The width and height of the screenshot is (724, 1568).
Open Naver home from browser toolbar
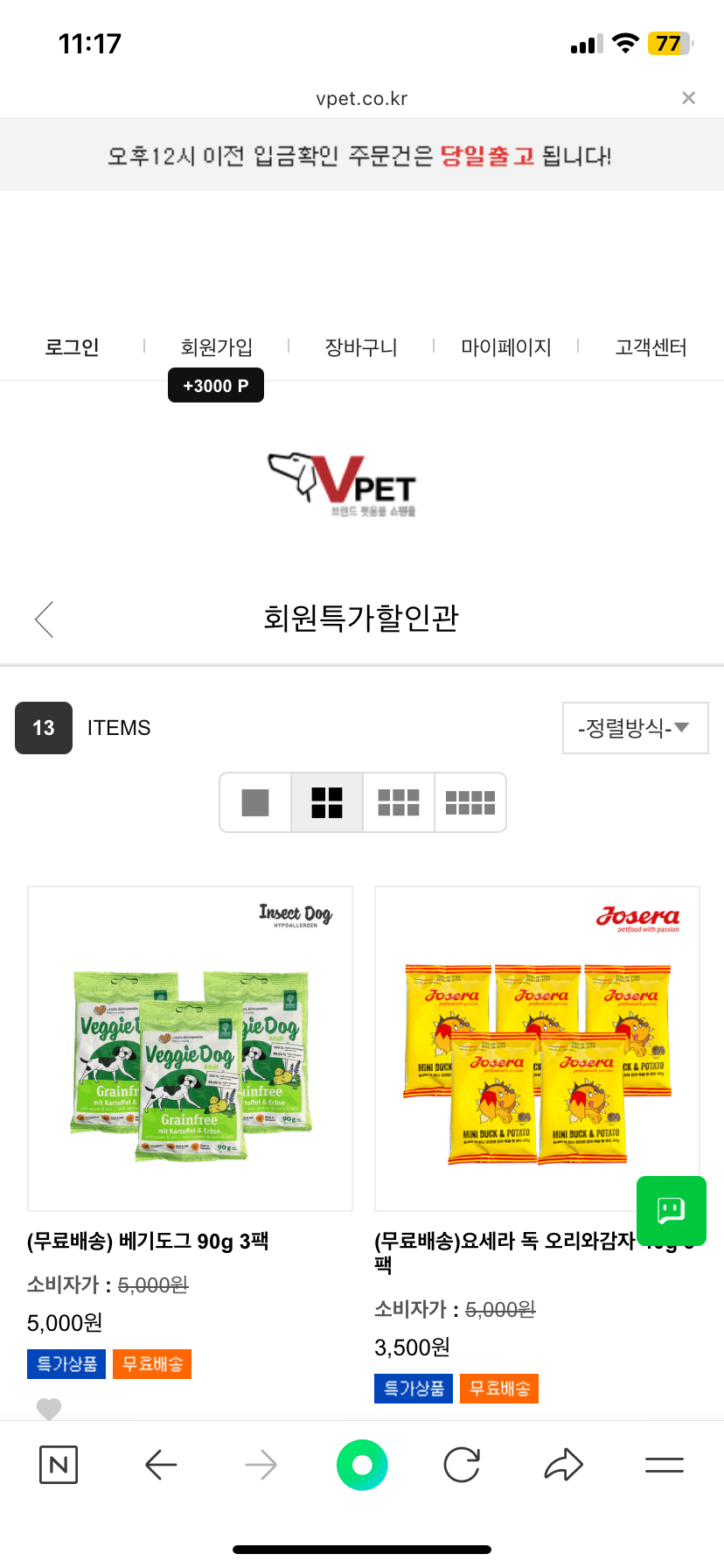pyautogui.click(x=59, y=1465)
